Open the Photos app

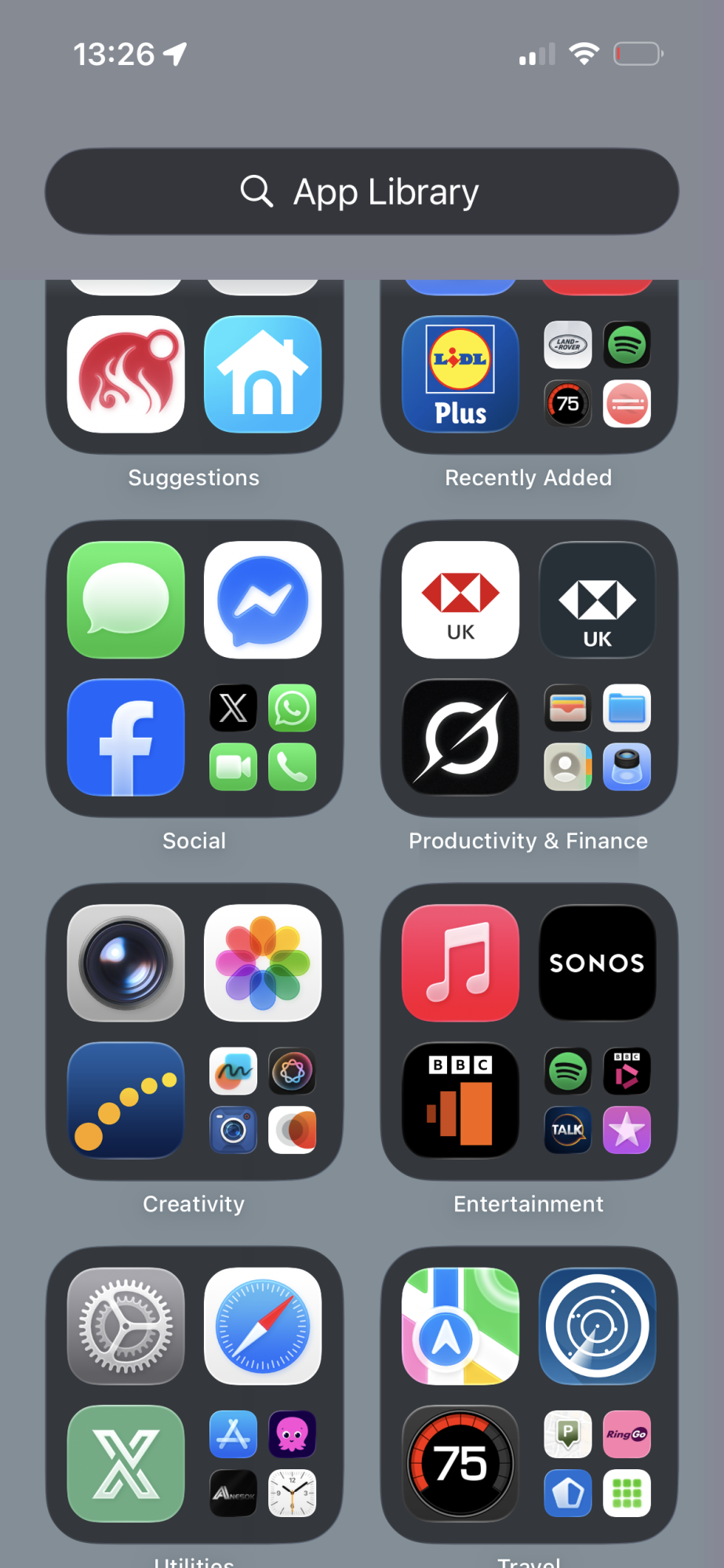263,963
